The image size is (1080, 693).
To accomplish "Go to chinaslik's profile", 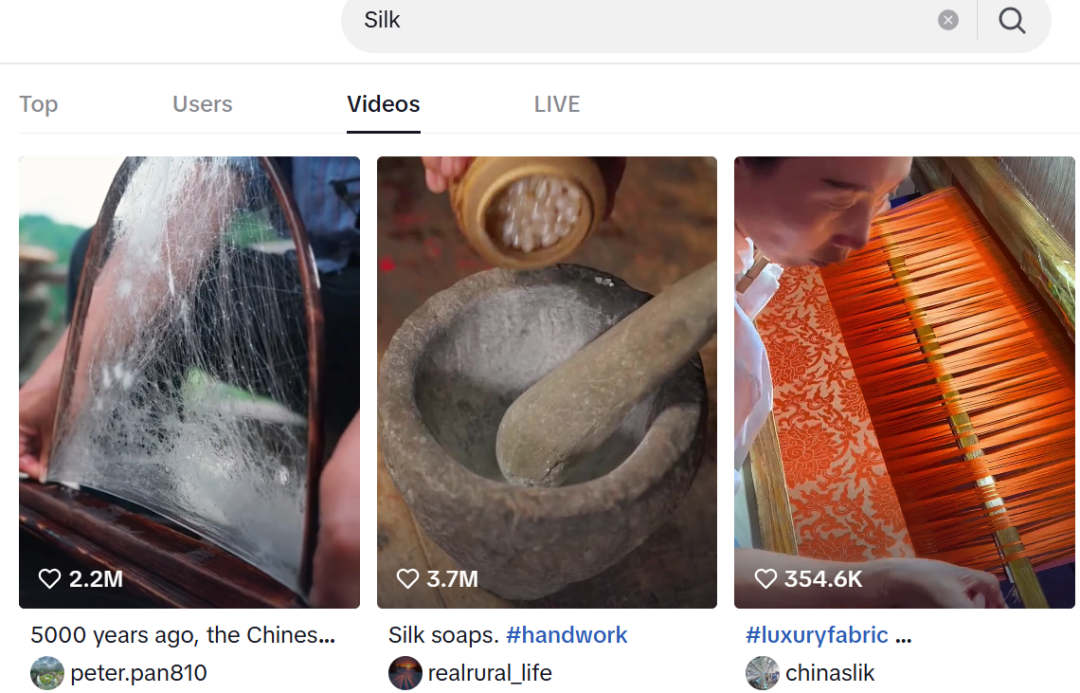I will (x=829, y=673).
